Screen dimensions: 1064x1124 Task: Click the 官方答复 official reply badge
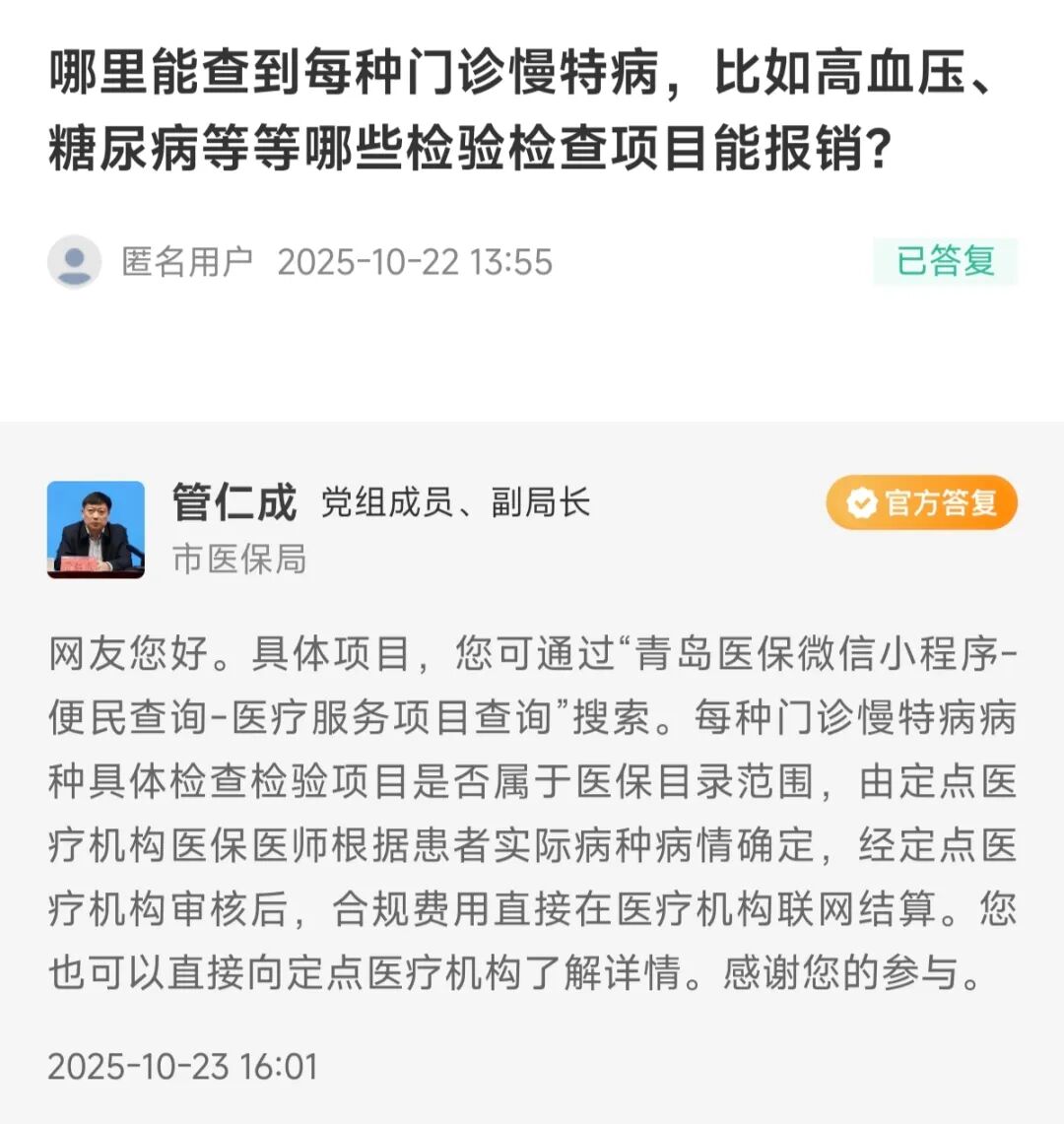click(x=921, y=502)
